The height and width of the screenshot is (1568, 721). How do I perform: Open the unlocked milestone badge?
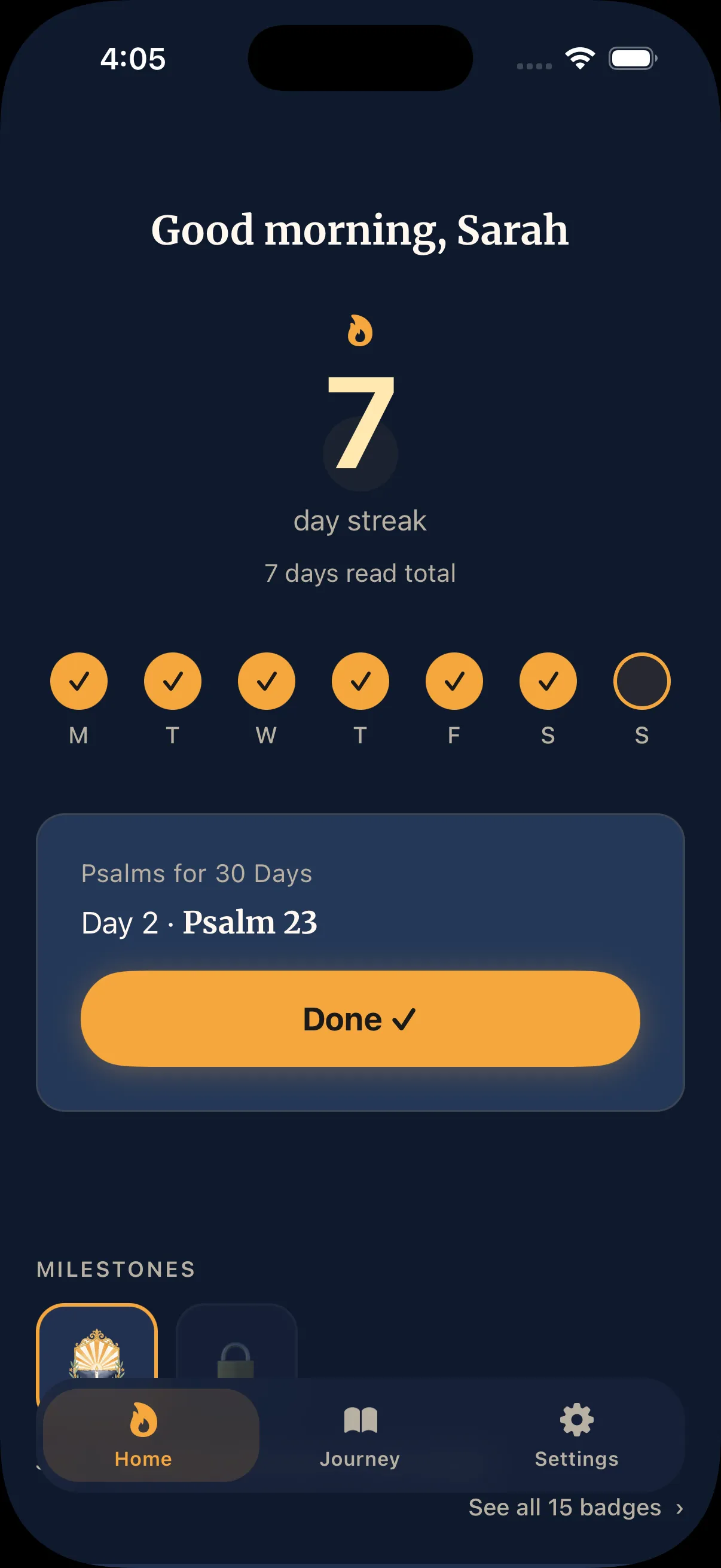click(x=97, y=1345)
